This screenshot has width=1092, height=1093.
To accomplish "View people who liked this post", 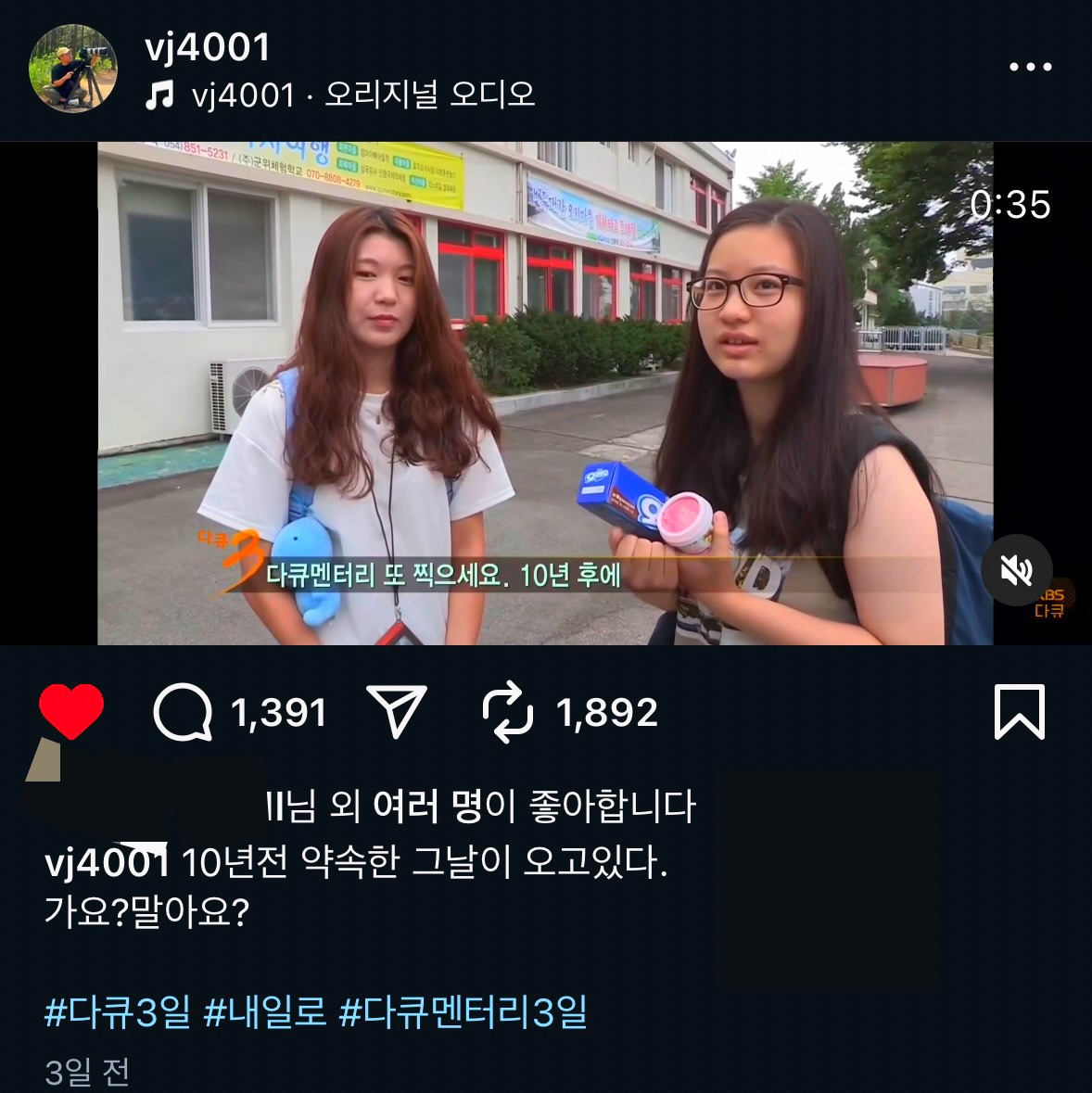I will [x=481, y=807].
